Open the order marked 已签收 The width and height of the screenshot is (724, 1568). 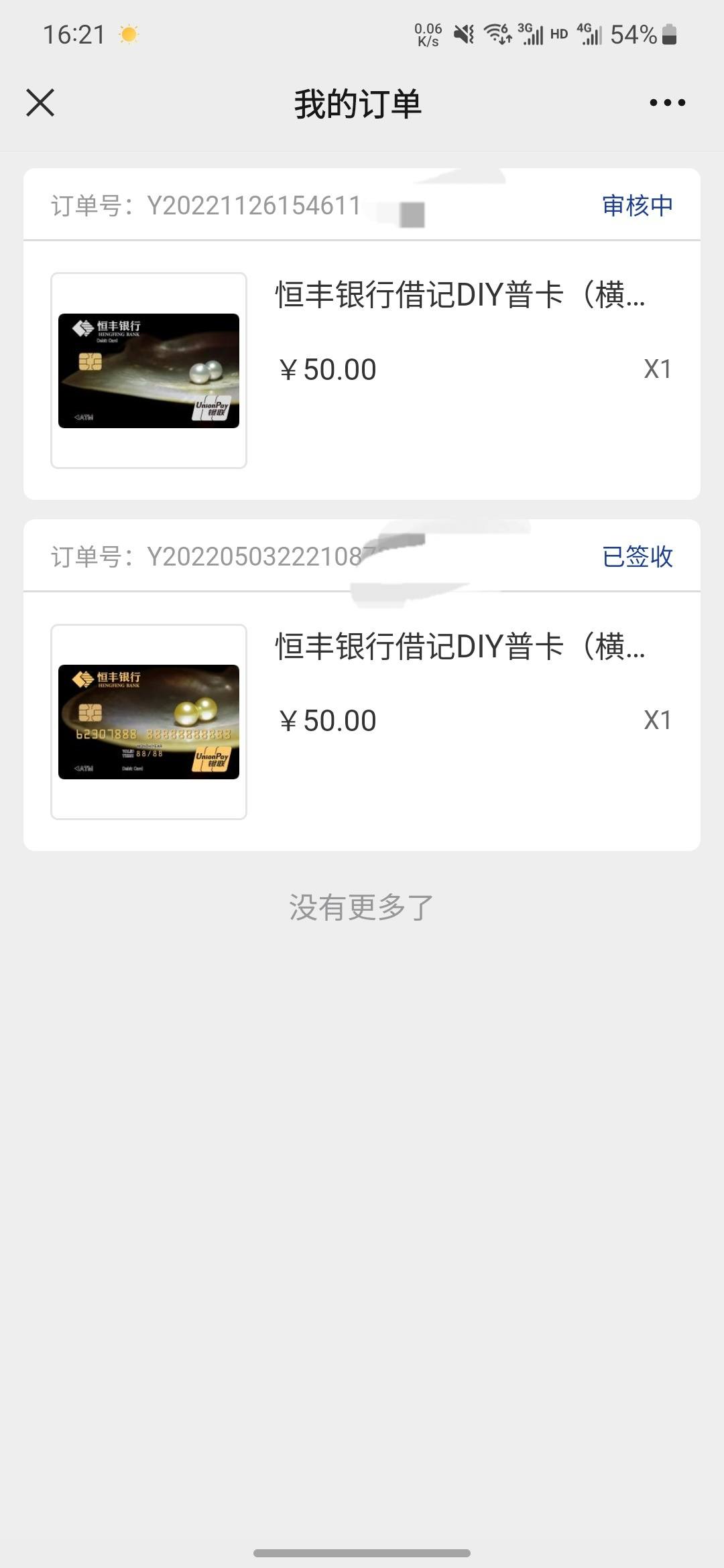tap(362, 685)
